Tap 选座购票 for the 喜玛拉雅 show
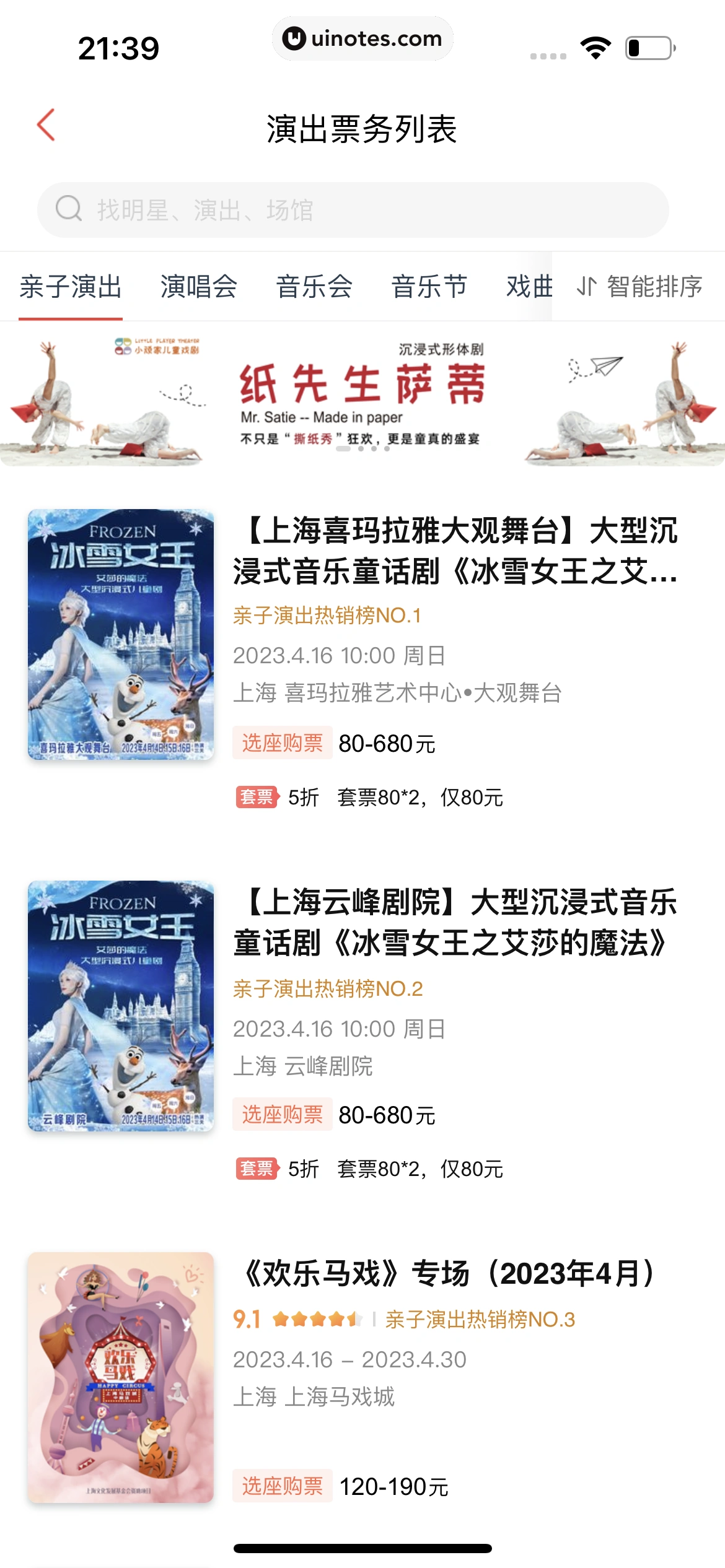Screen dimensions: 725x1568 (283, 743)
